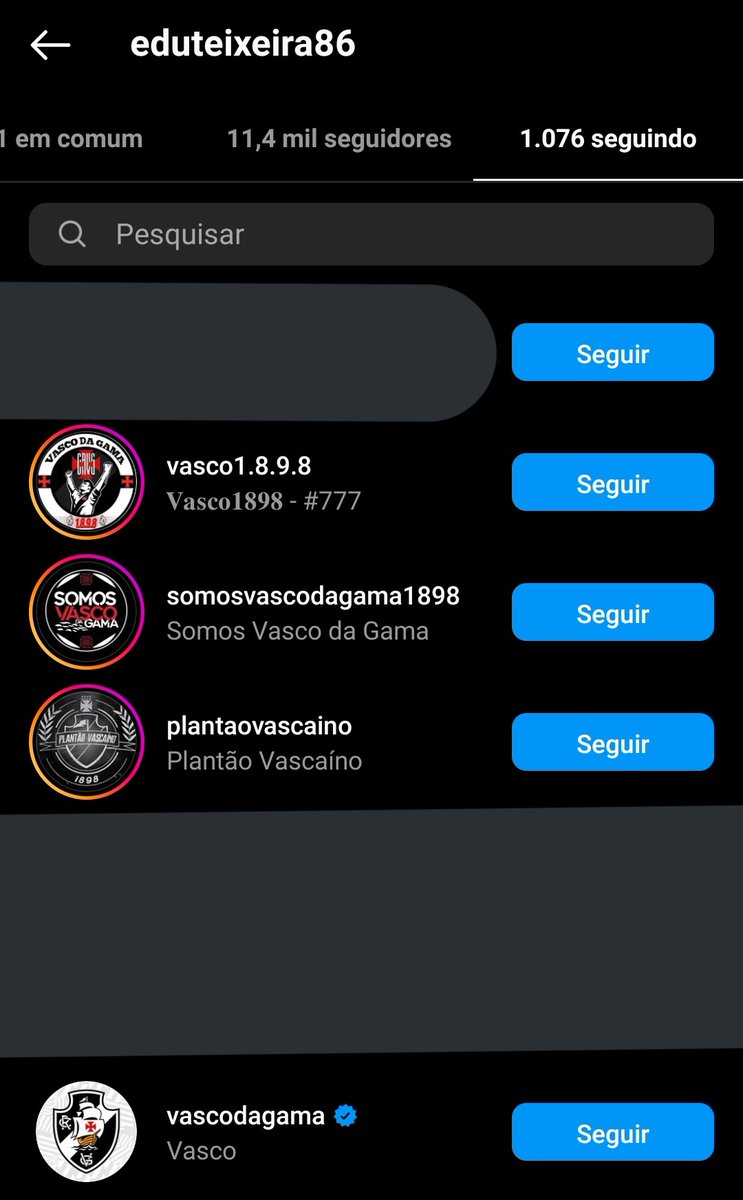Screen dimensions: 743x1200
Task: Select the 1.076 seguindo tab
Action: coord(608,139)
